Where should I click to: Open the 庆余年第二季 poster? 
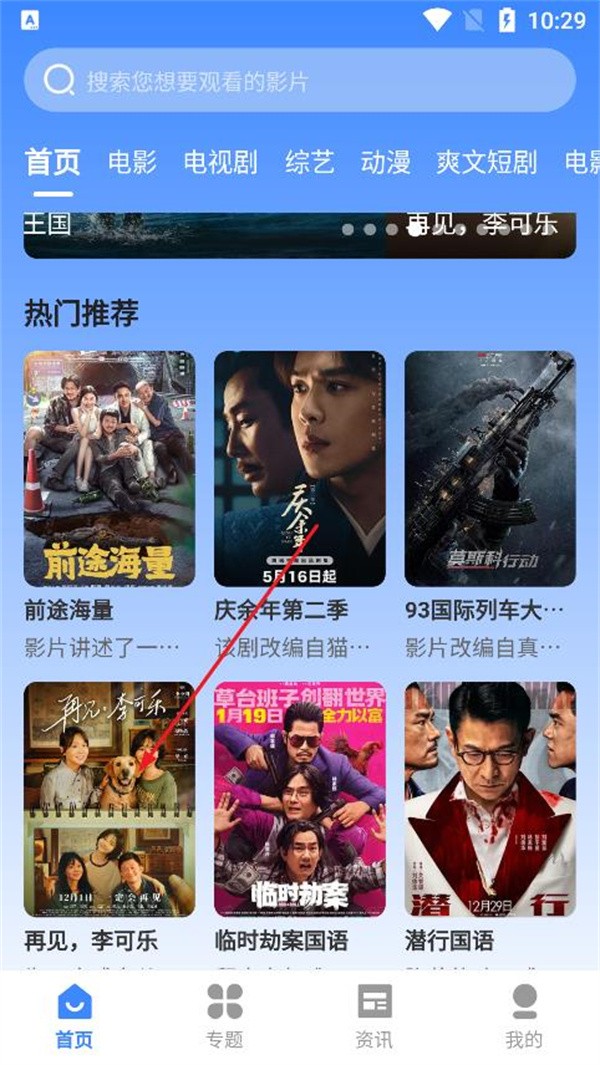coord(299,468)
